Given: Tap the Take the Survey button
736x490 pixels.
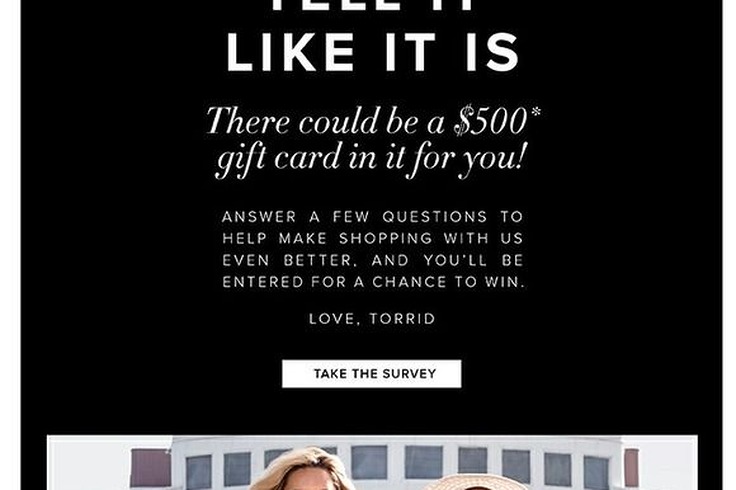Looking at the screenshot, I should (x=371, y=374).
